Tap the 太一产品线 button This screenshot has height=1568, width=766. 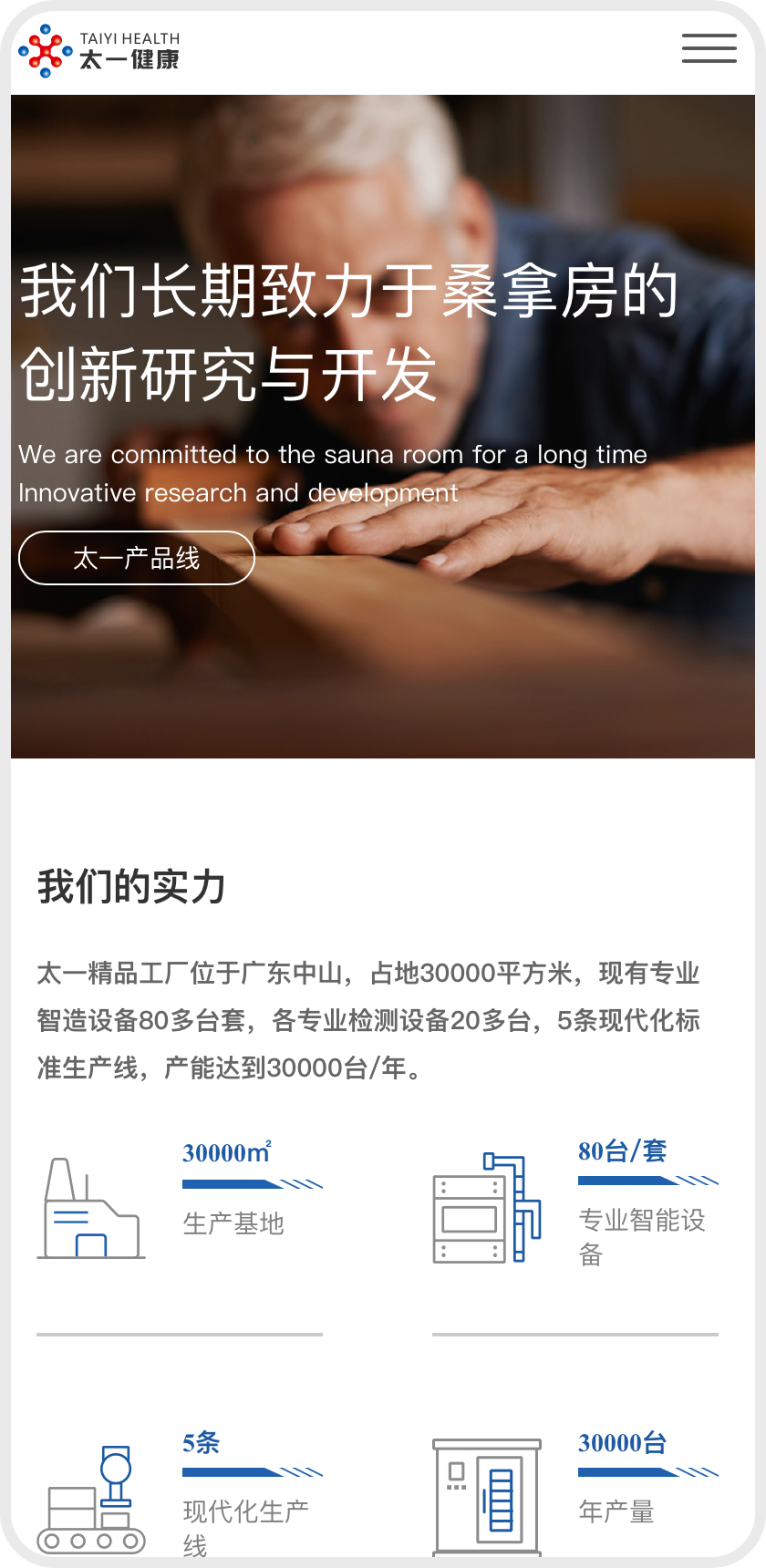click(137, 558)
